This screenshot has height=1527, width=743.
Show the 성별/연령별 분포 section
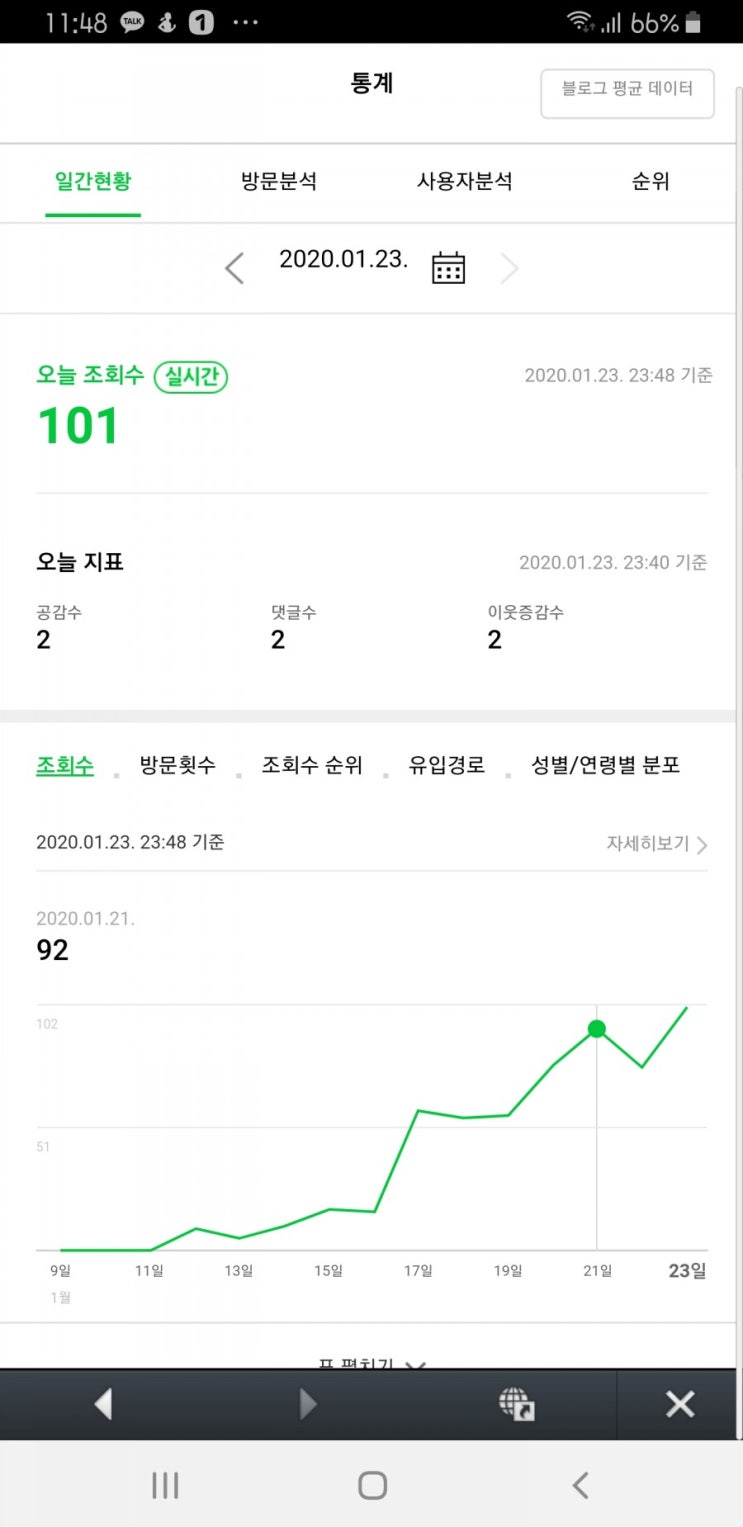pyautogui.click(x=606, y=766)
